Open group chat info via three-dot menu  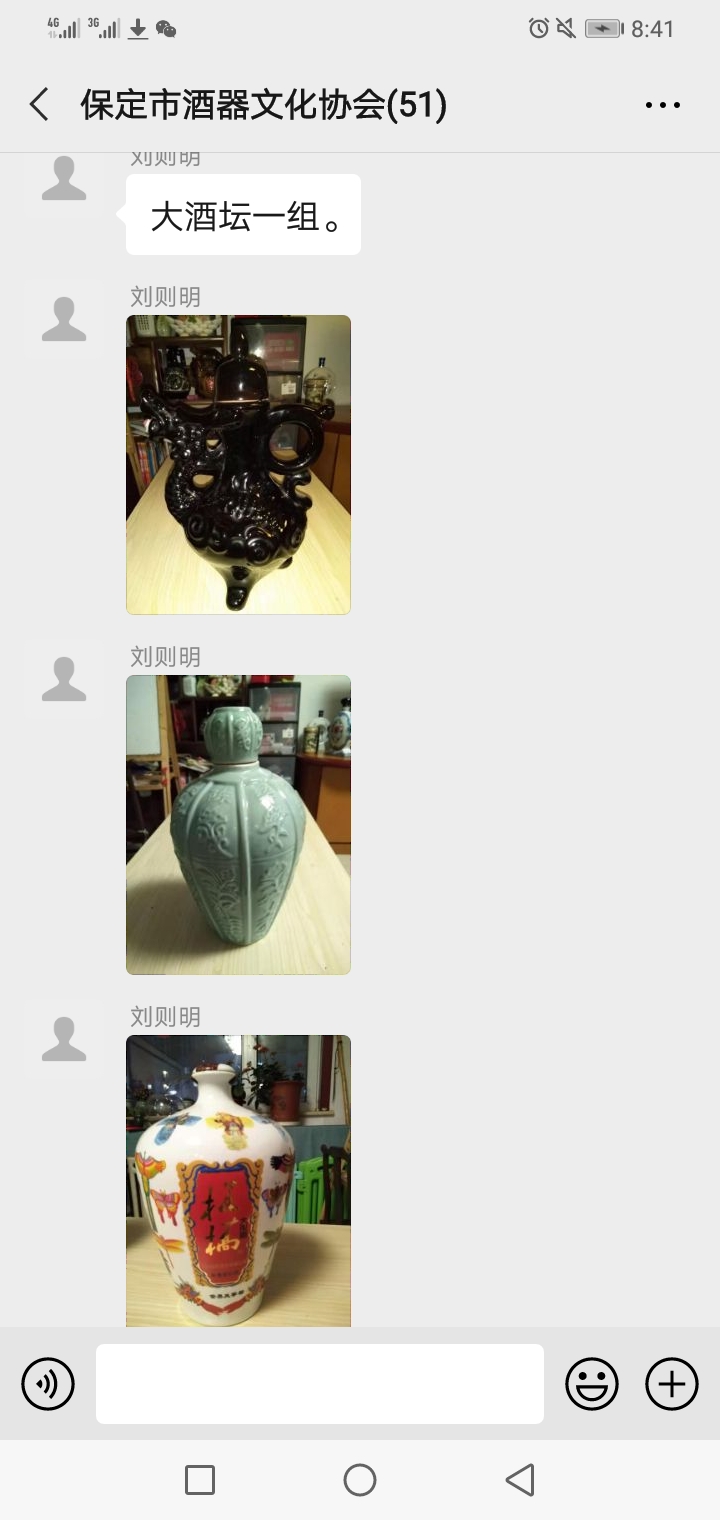click(x=662, y=105)
